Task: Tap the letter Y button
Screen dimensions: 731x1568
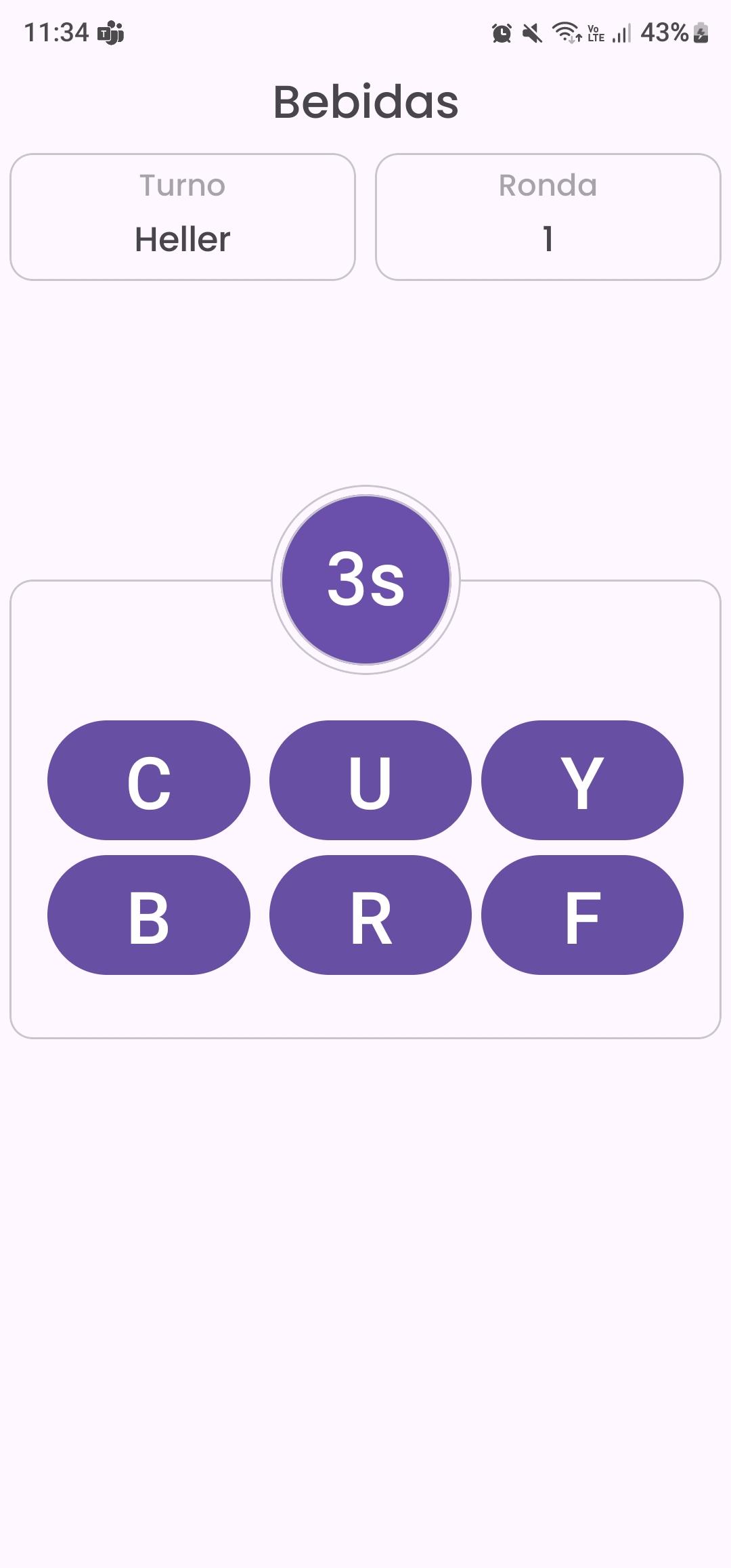Action: pyautogui.click(x=582, y=780)
